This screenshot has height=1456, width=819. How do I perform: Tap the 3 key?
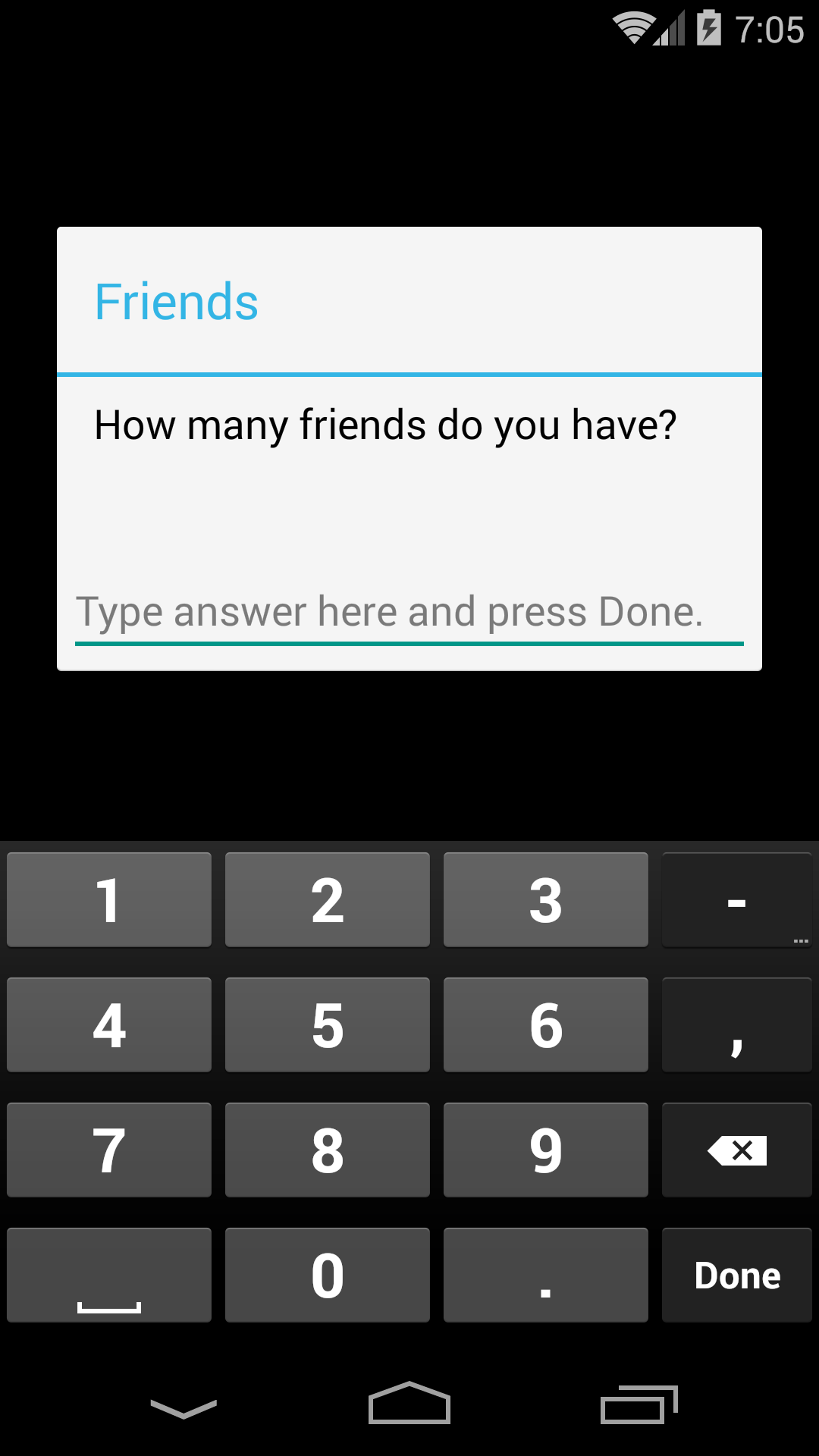pos(546,899)
